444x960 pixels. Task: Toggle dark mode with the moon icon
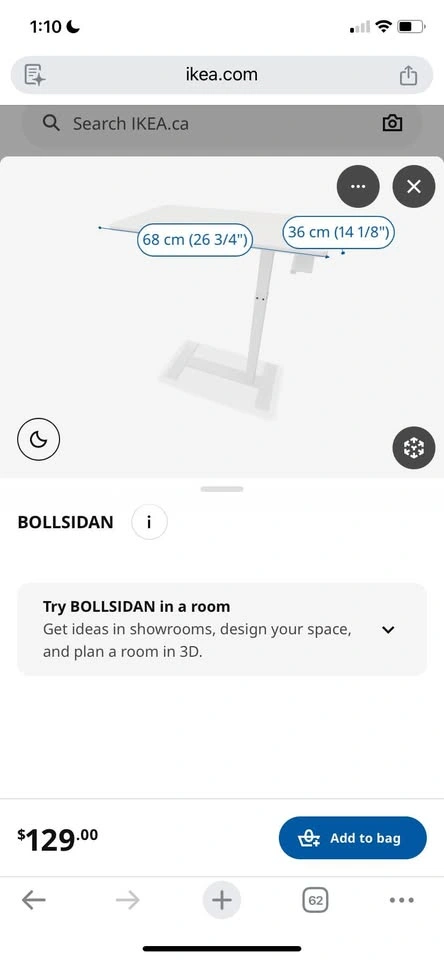(39, 439)
